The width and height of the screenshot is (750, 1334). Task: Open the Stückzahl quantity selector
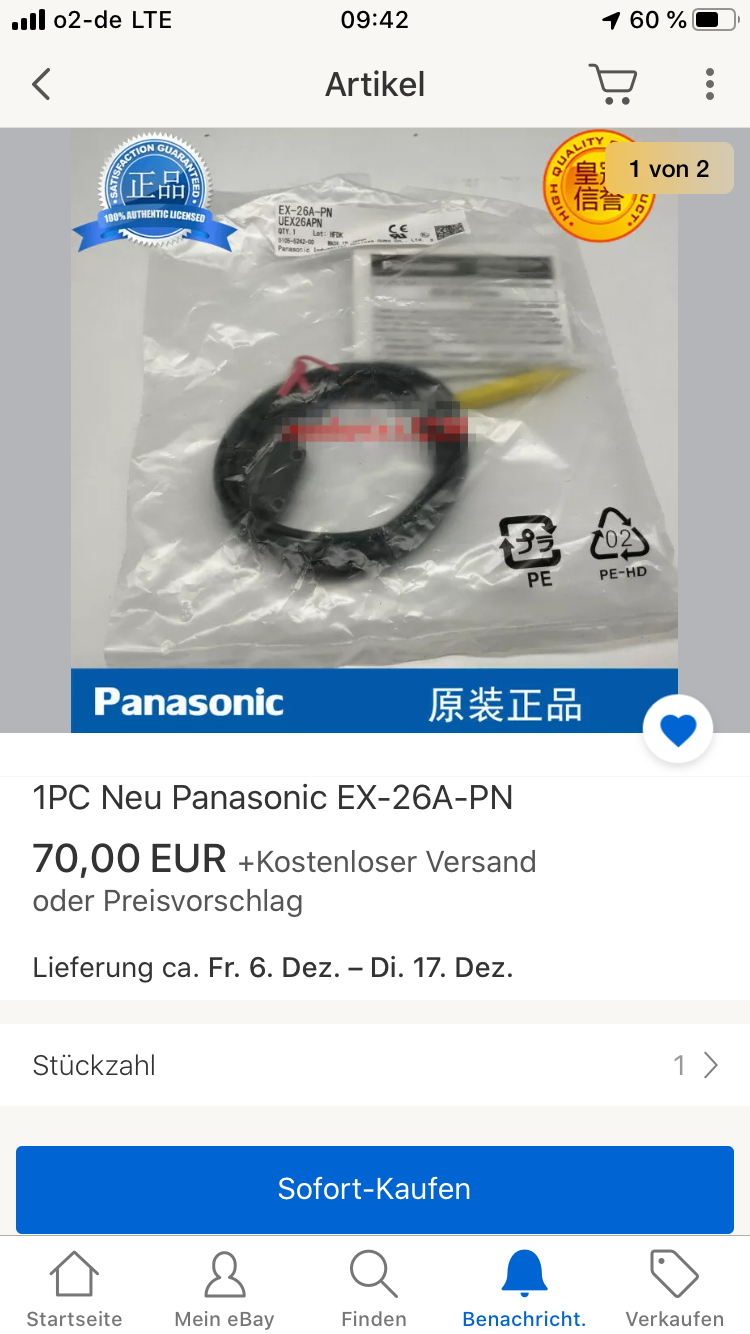pos(375,1065)
